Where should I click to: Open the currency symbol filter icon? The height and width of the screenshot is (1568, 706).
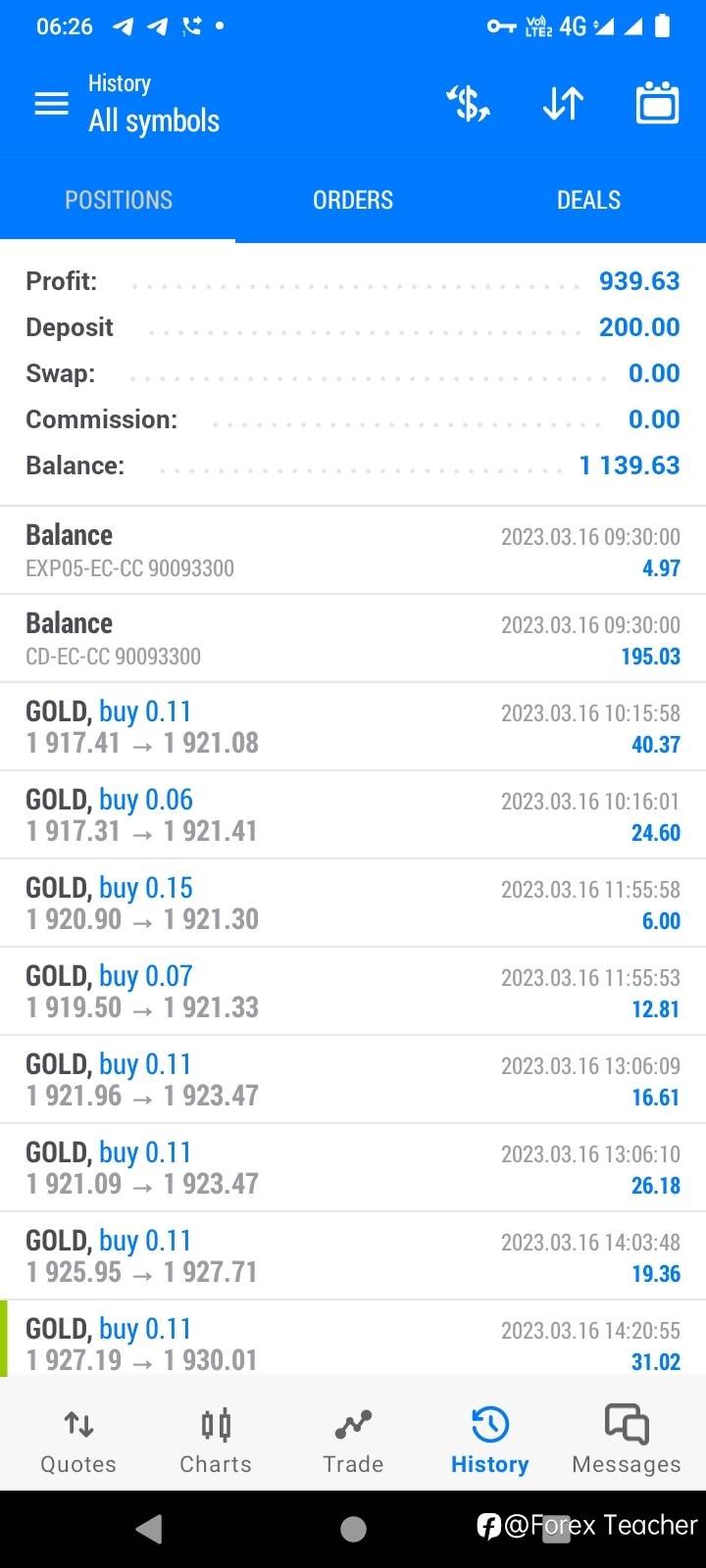pyautogui.click(x=469, y=104)
